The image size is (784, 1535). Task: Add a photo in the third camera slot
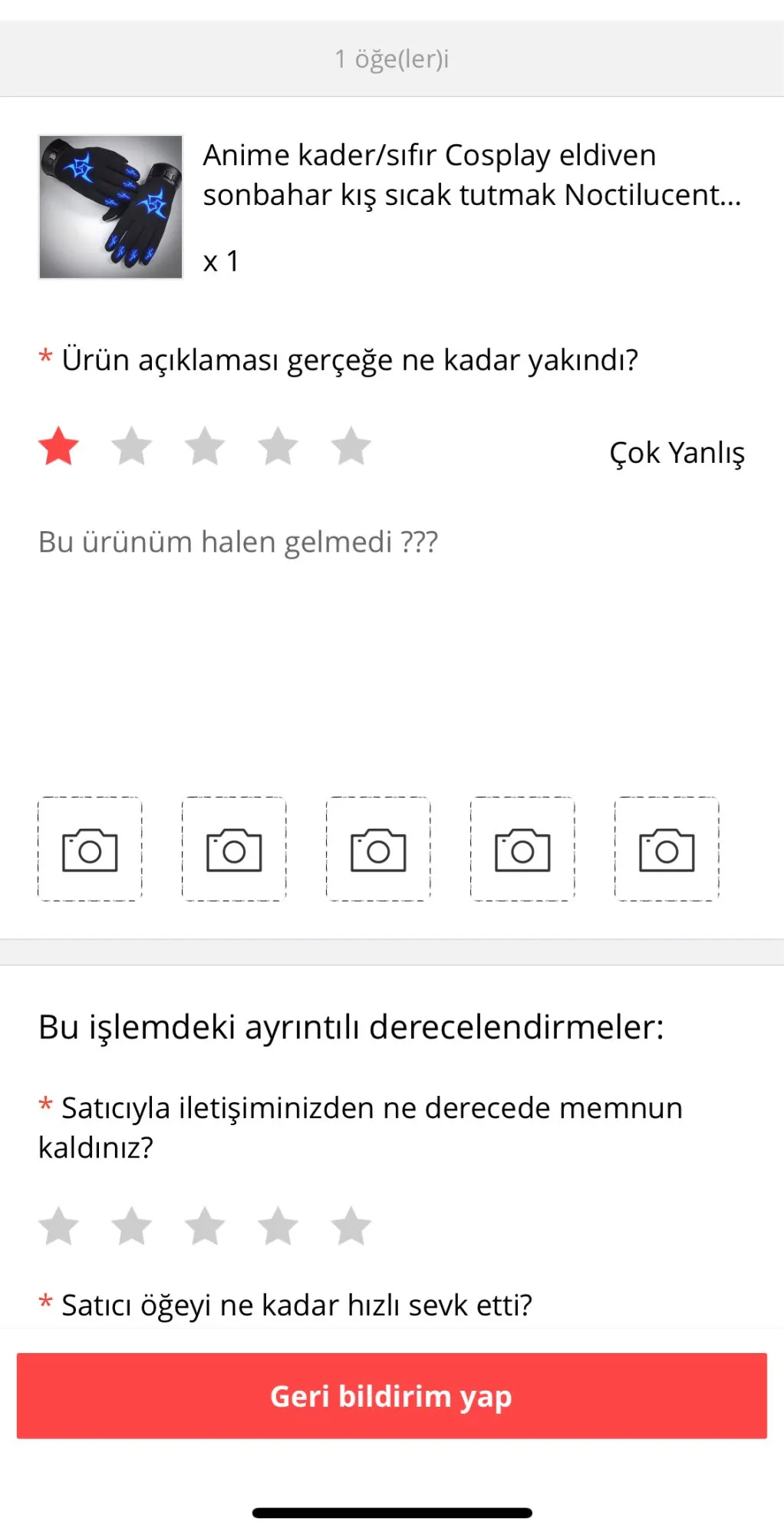[378, 849]
